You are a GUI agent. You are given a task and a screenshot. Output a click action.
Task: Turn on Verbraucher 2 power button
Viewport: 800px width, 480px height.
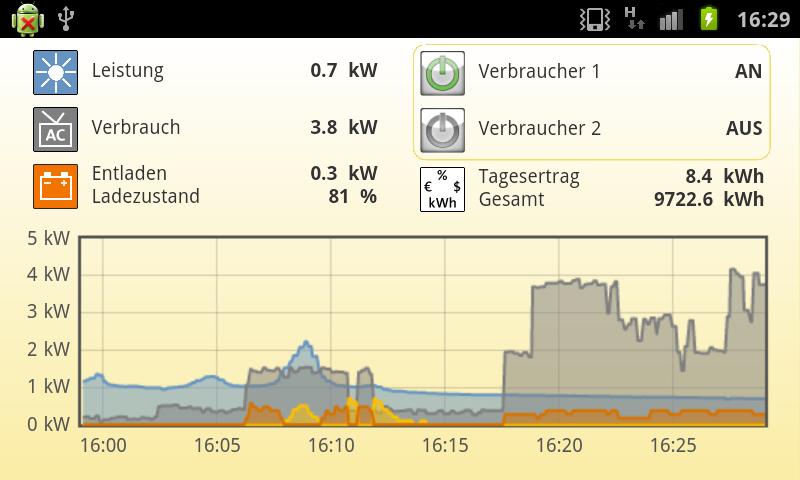tap(441, 129)
